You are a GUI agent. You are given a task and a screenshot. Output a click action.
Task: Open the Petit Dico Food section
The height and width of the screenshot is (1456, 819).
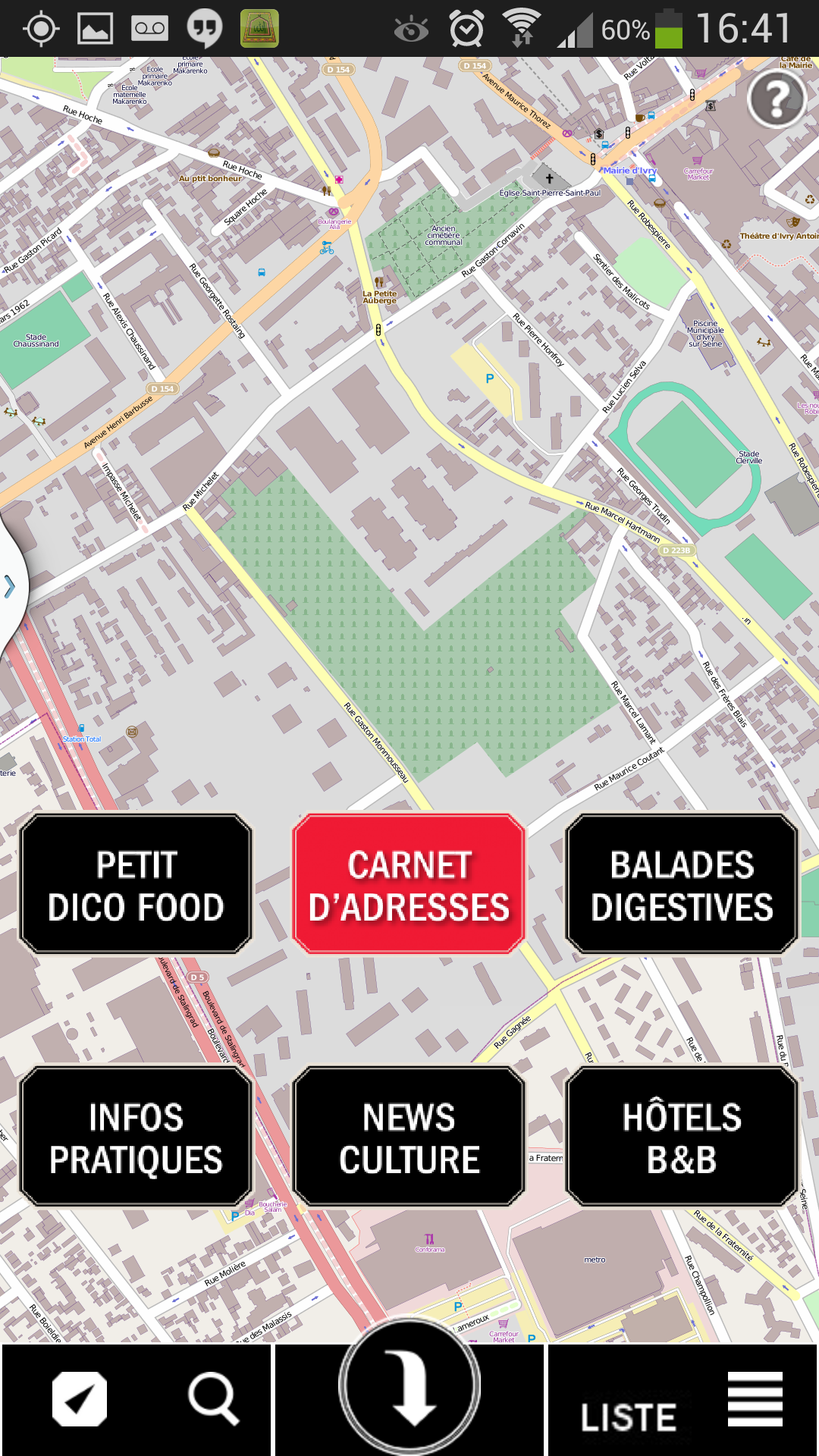[x=136, y=884]
